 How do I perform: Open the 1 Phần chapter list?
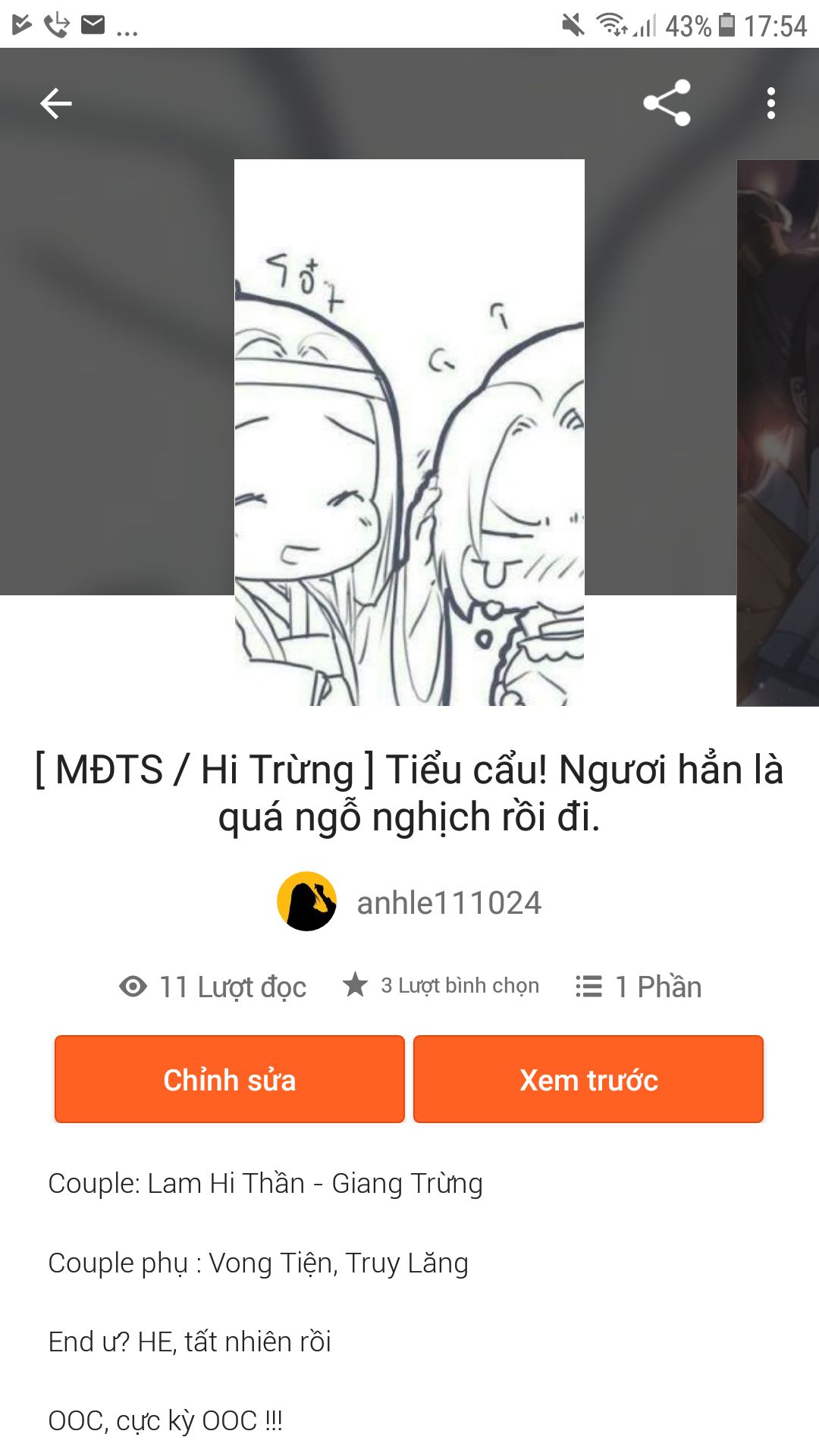pyautogui.click(x=639, y=987)
